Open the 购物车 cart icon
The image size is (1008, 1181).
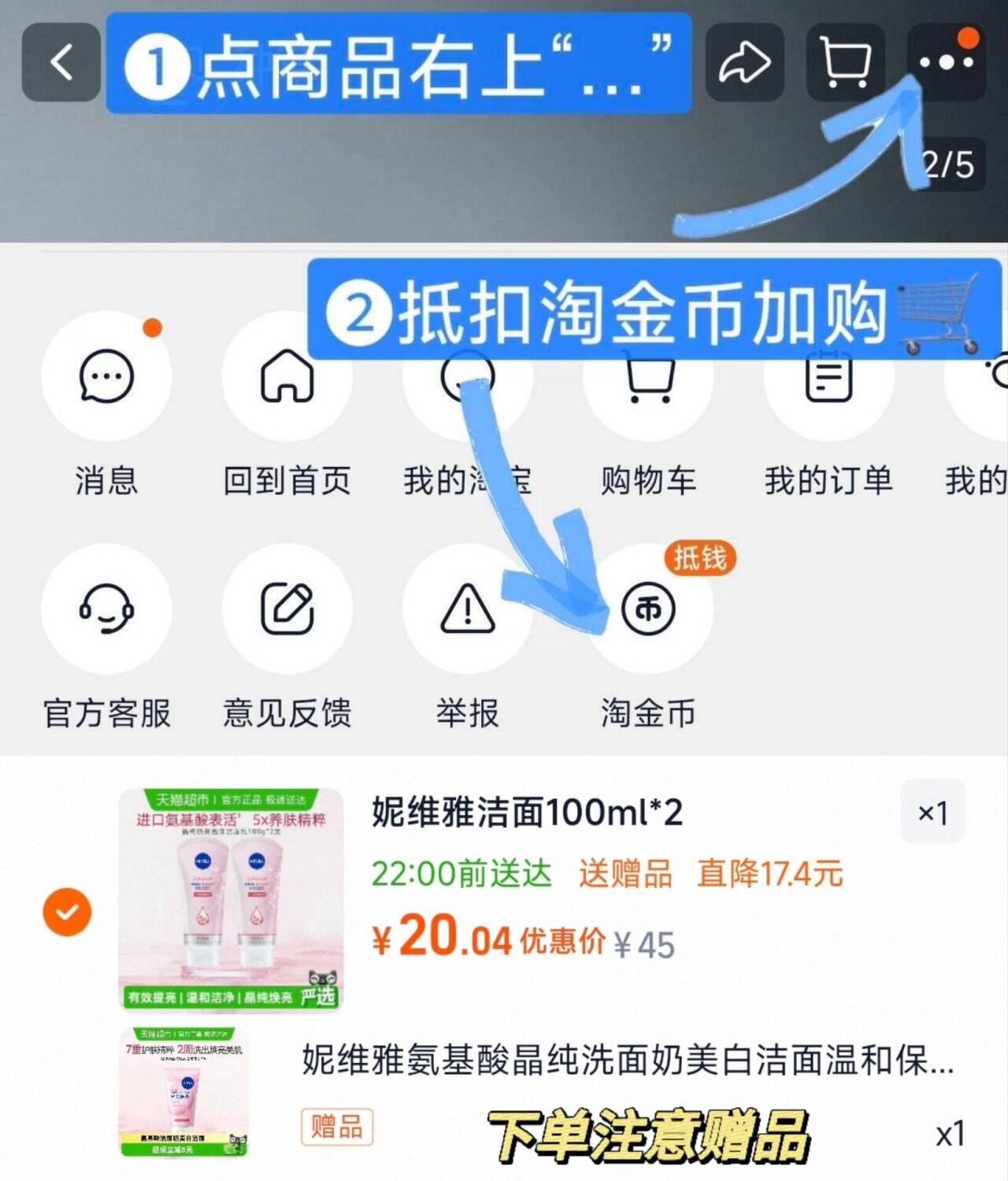click(x=649, y=376)
